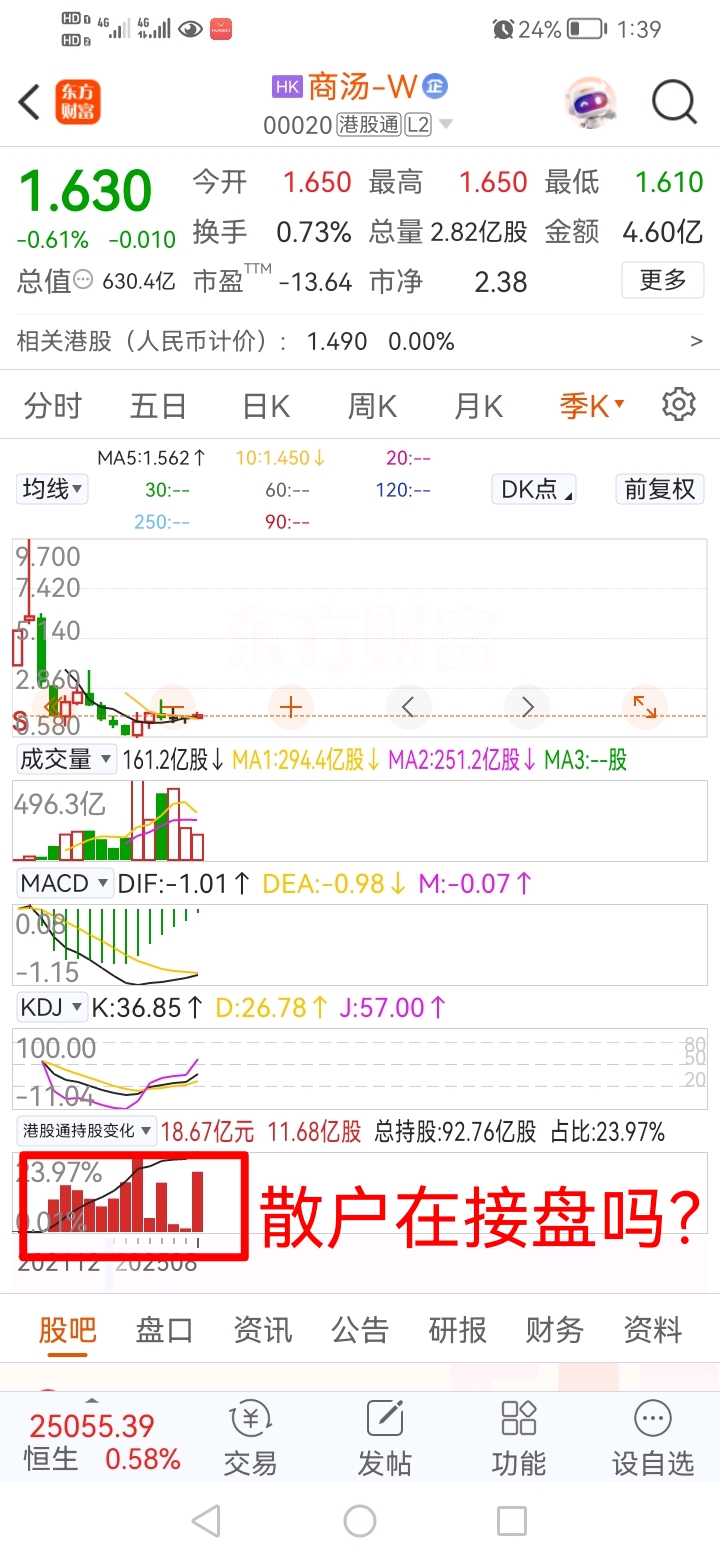The image size is (720, 1560).
Task: Tap 更多 for more quote details
Action: (663, 279)
